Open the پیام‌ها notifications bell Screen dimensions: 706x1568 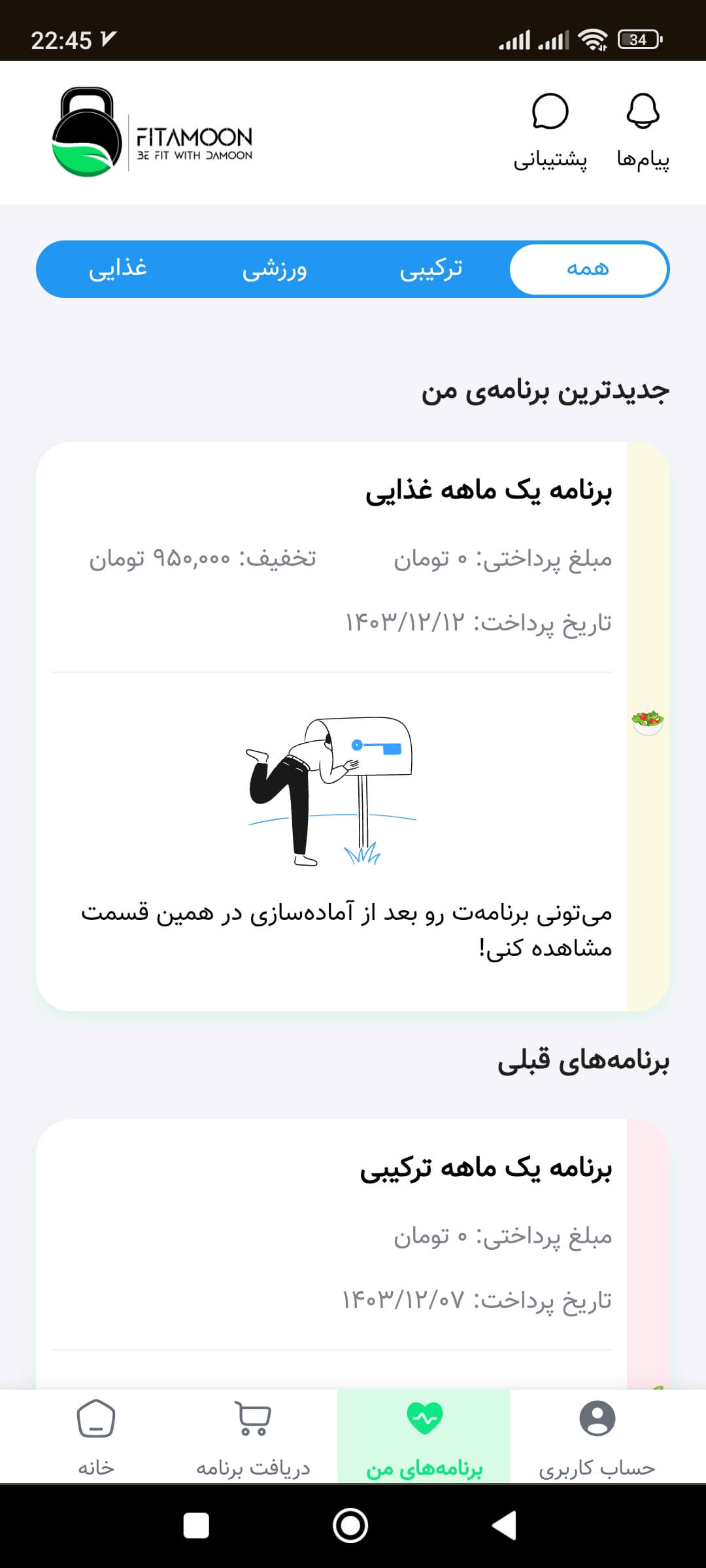643,131
